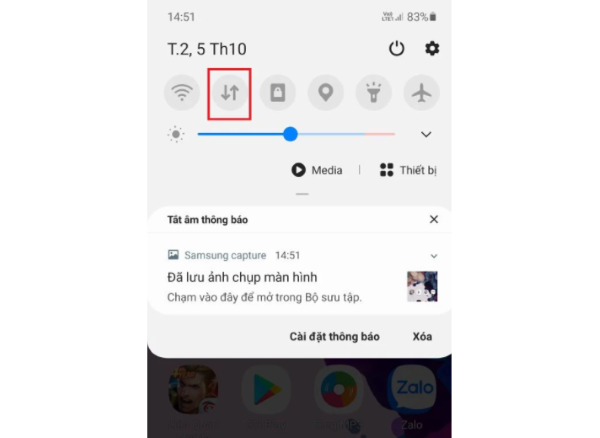Toggle the Wi-Fi quick setting
Viewport: 600px width, 438px height.
pyautogui.click(x=182, y=93)
